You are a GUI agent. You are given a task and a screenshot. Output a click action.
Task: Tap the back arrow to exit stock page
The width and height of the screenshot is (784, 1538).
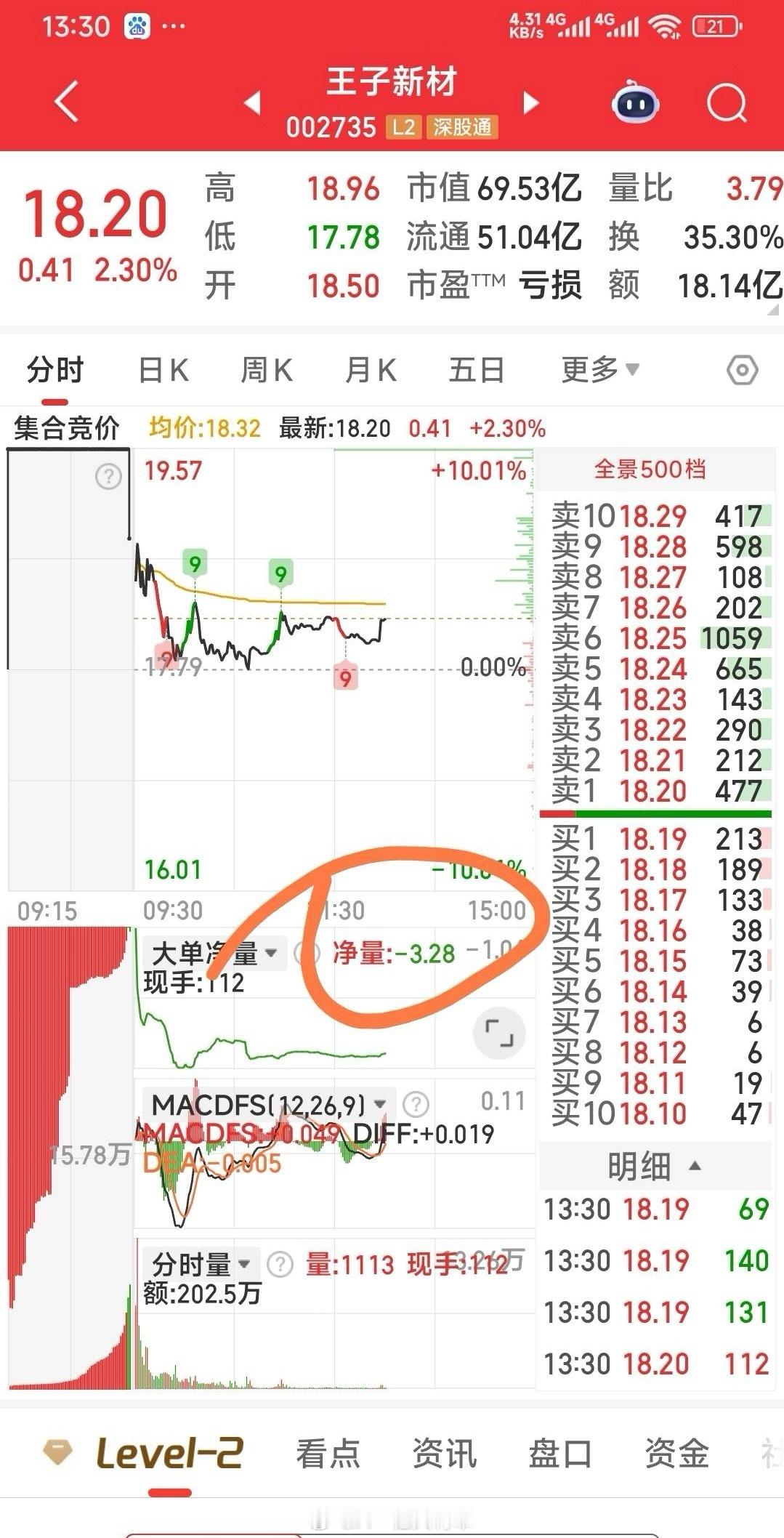(64, 102)
